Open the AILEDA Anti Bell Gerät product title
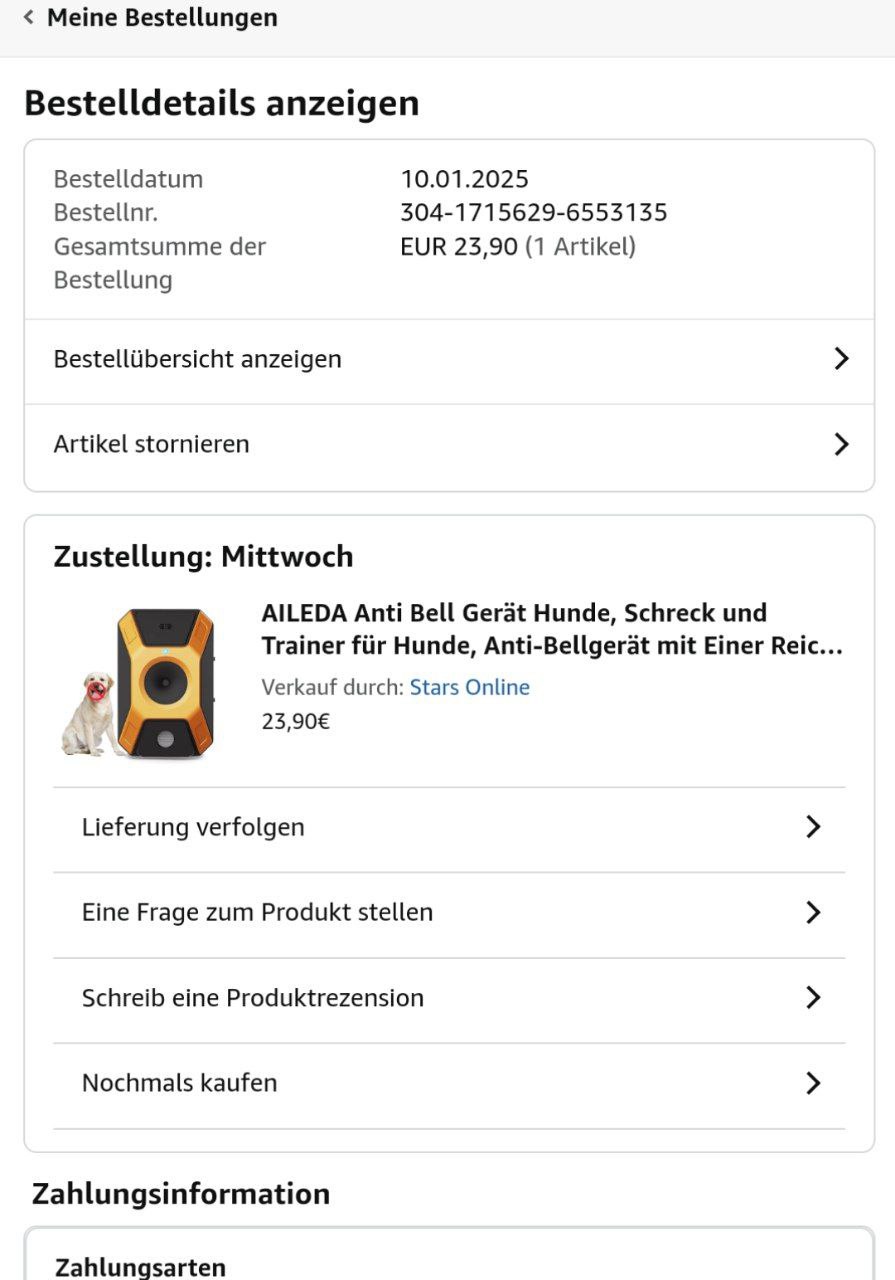This screenshot has height=1280, width=895. (552, 630)
